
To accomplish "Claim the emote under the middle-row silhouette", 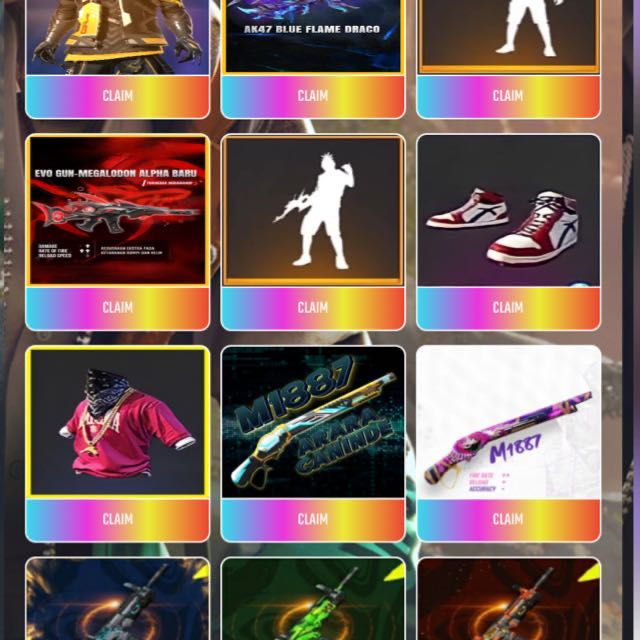I will 312,308.
